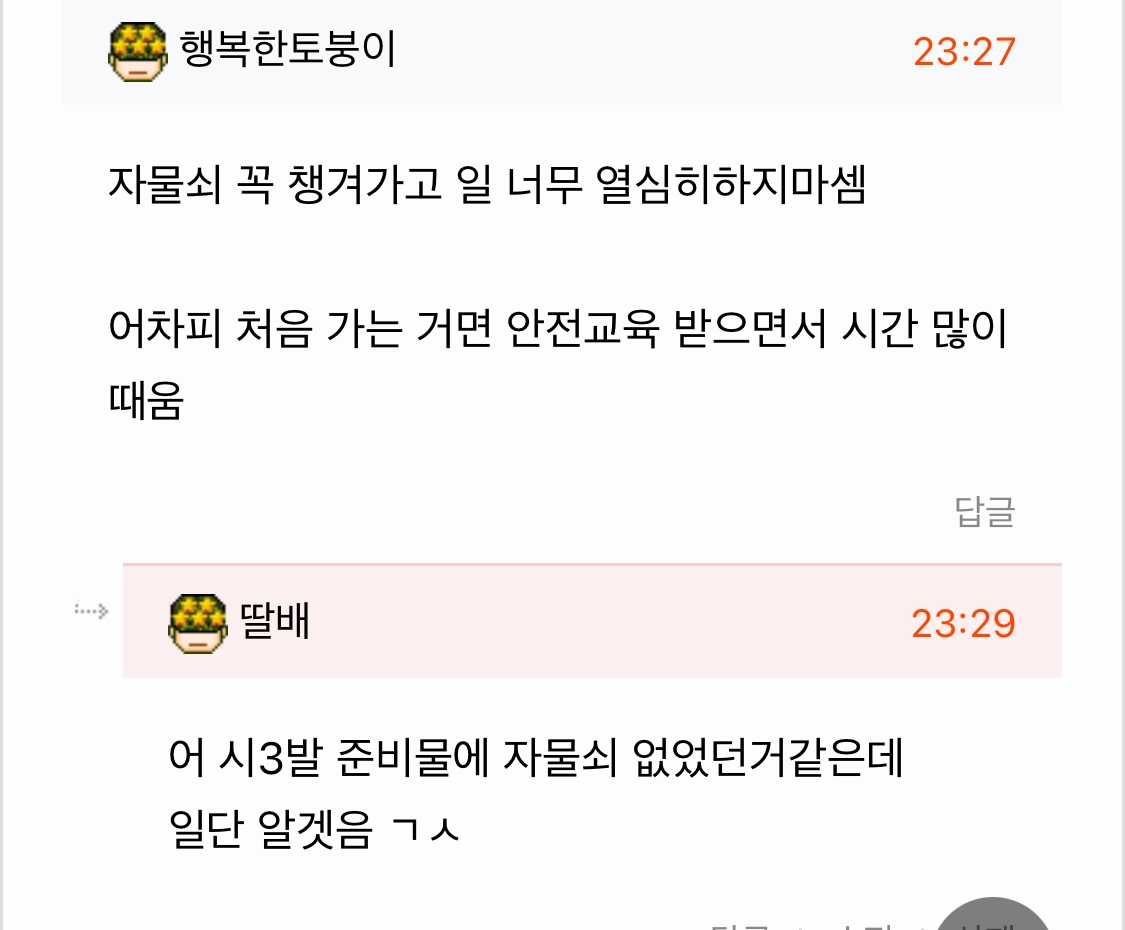Open the profile of commenter 행복한토붕이
The image size is (1125, 930).
pos(287,49)
